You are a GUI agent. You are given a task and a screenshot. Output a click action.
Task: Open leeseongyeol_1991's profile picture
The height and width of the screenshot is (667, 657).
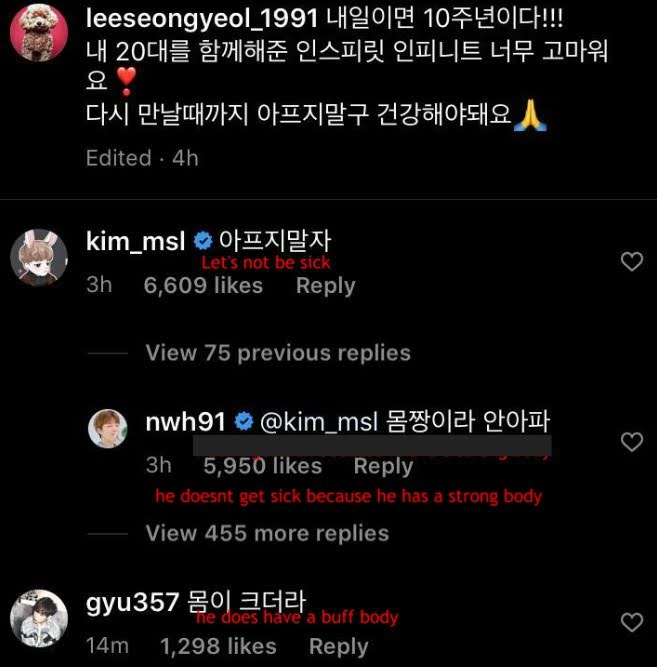click(x=39, y=37)
